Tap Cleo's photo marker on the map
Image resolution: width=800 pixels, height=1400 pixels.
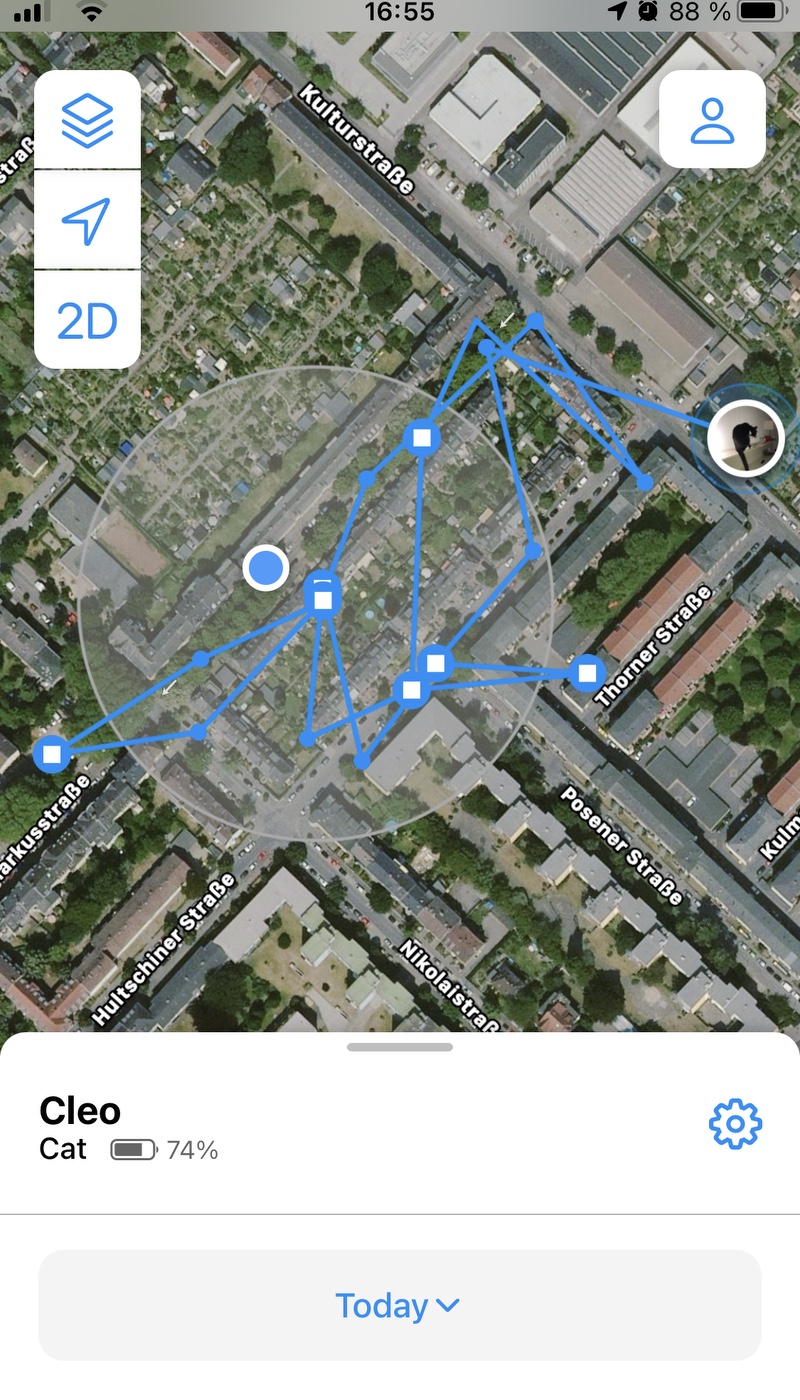click(745, 437)
